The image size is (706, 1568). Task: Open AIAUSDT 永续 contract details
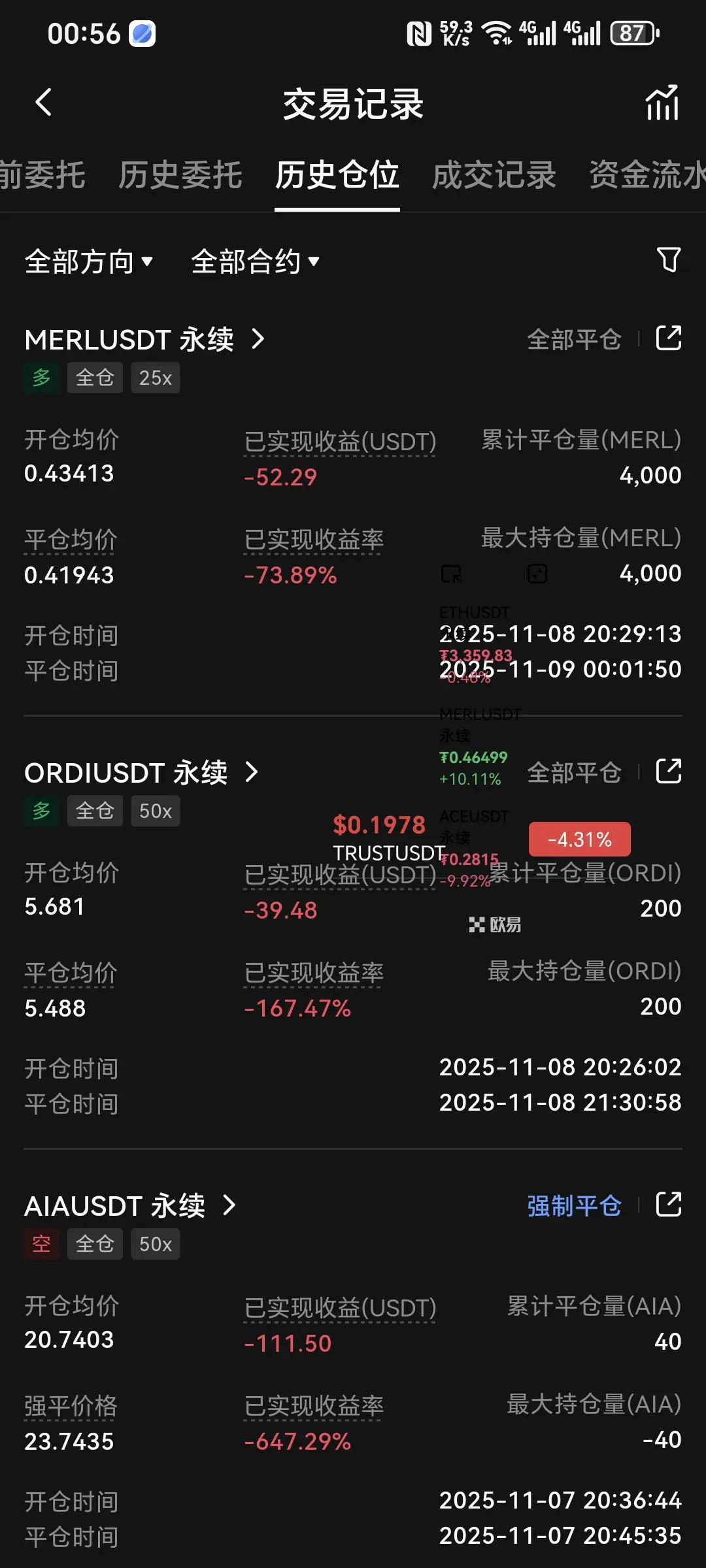[129, 1206]
